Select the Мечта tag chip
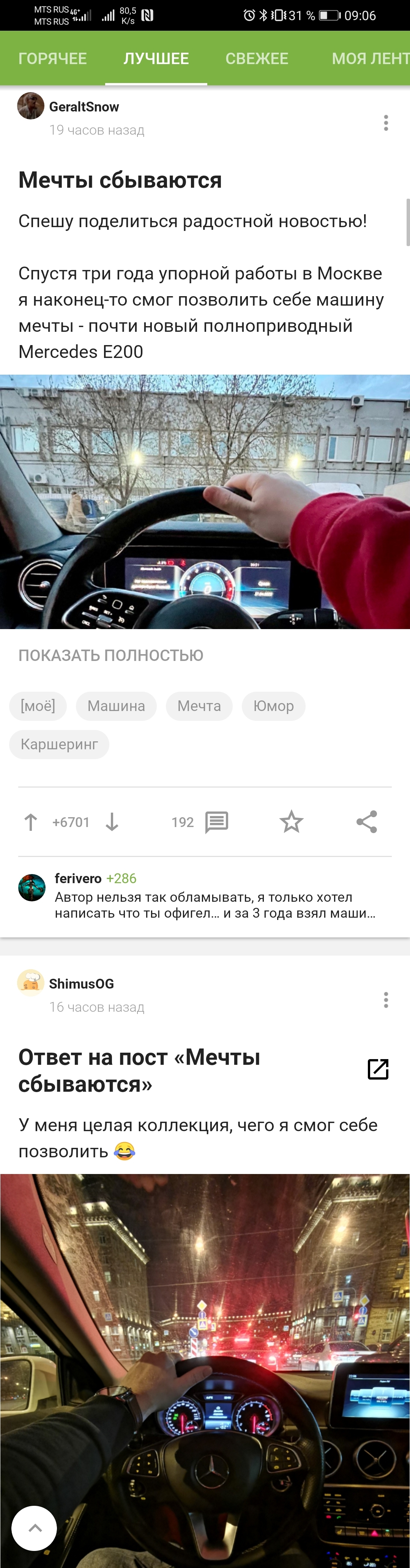 tap(199, 706)
